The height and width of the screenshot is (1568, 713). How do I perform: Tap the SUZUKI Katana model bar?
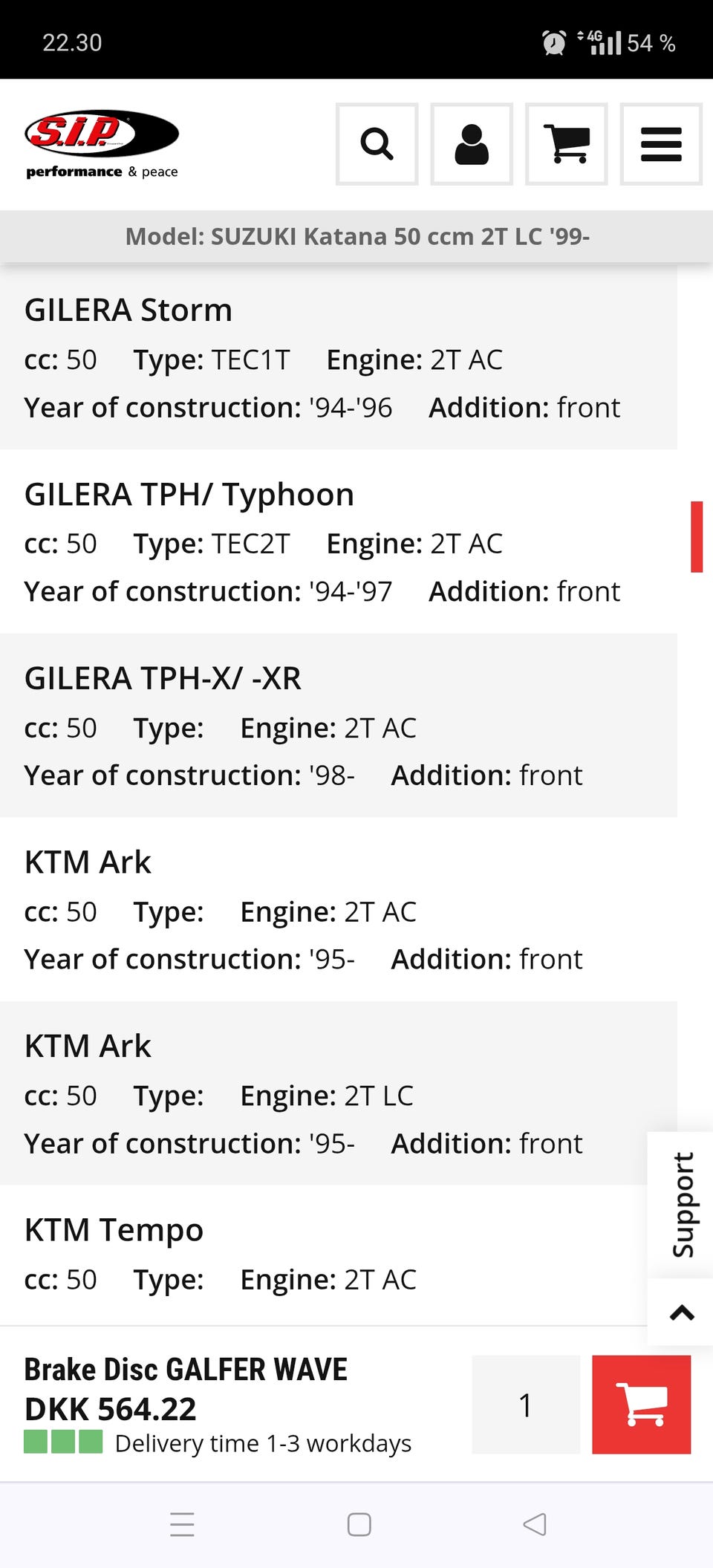[x=356, y=236]
